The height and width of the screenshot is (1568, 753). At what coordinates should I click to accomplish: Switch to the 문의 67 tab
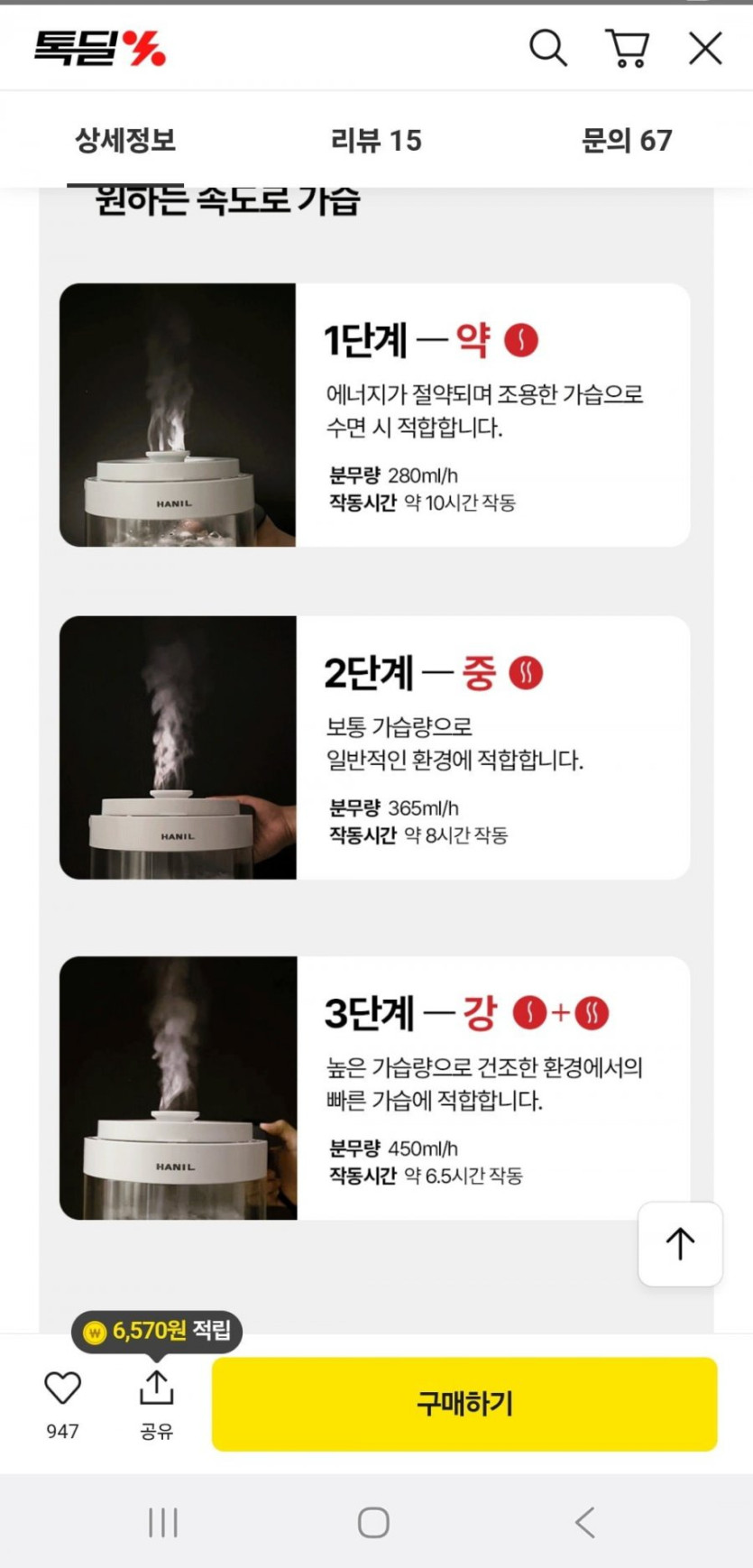coord(627,140)
